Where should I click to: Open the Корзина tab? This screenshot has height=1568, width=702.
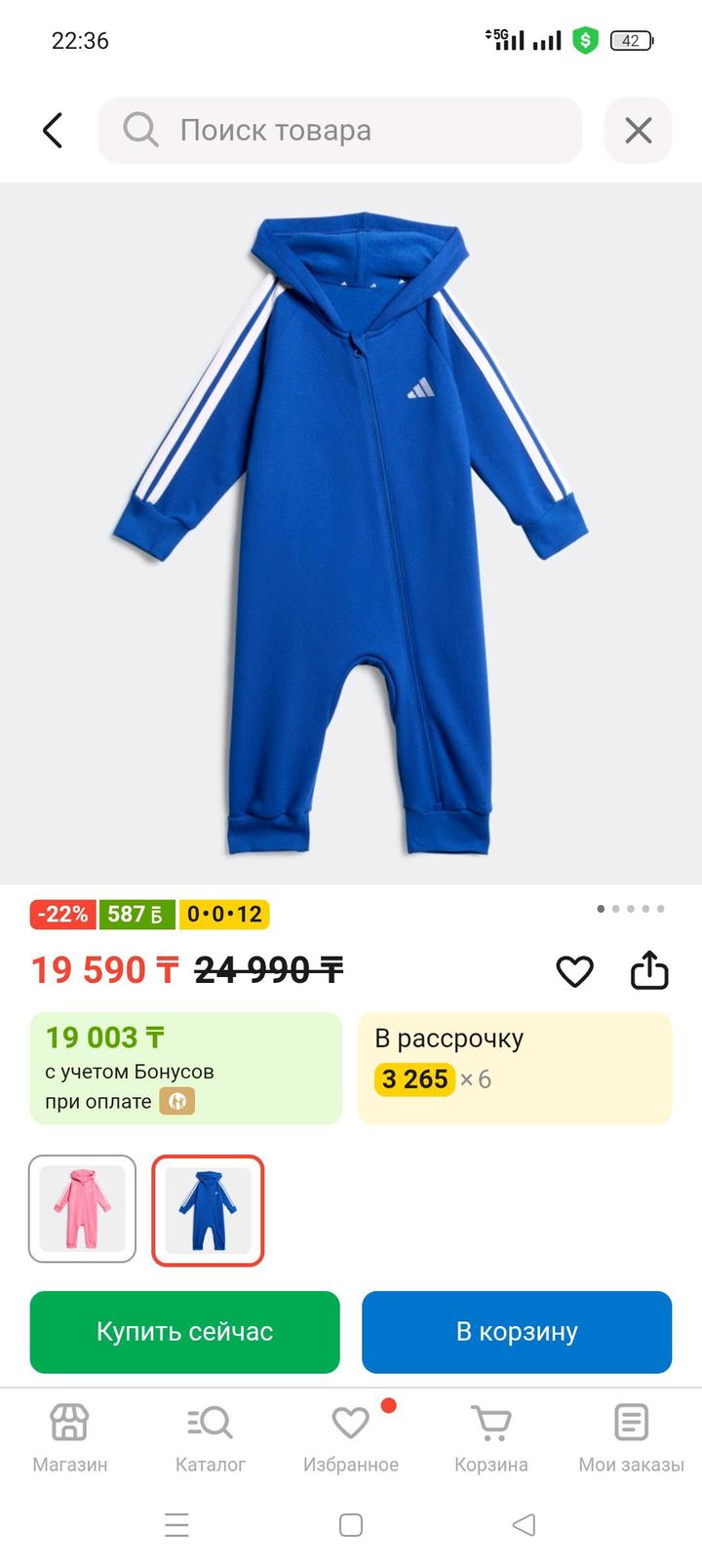pos(491,1437)
